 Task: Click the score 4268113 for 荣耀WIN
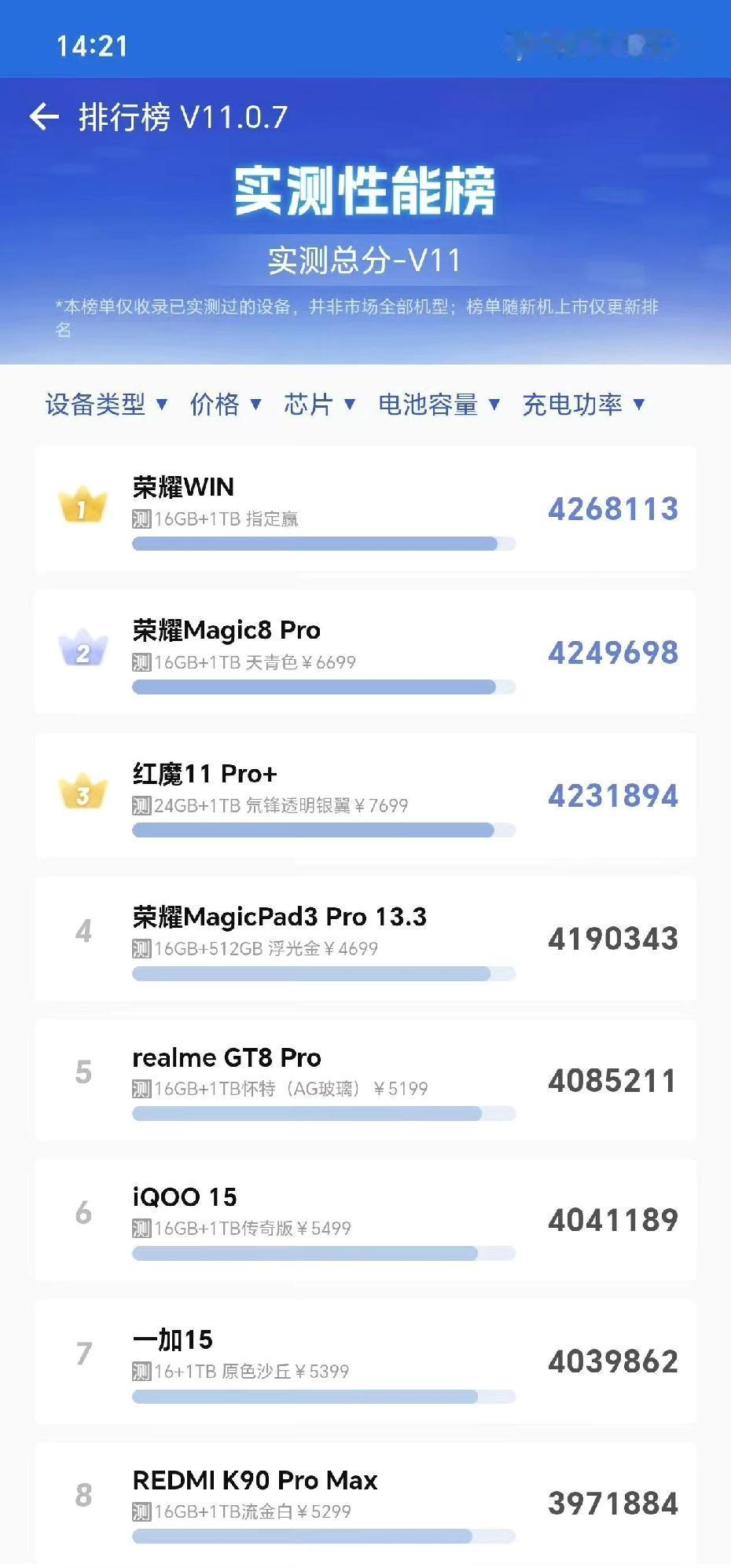coord(612,509)
